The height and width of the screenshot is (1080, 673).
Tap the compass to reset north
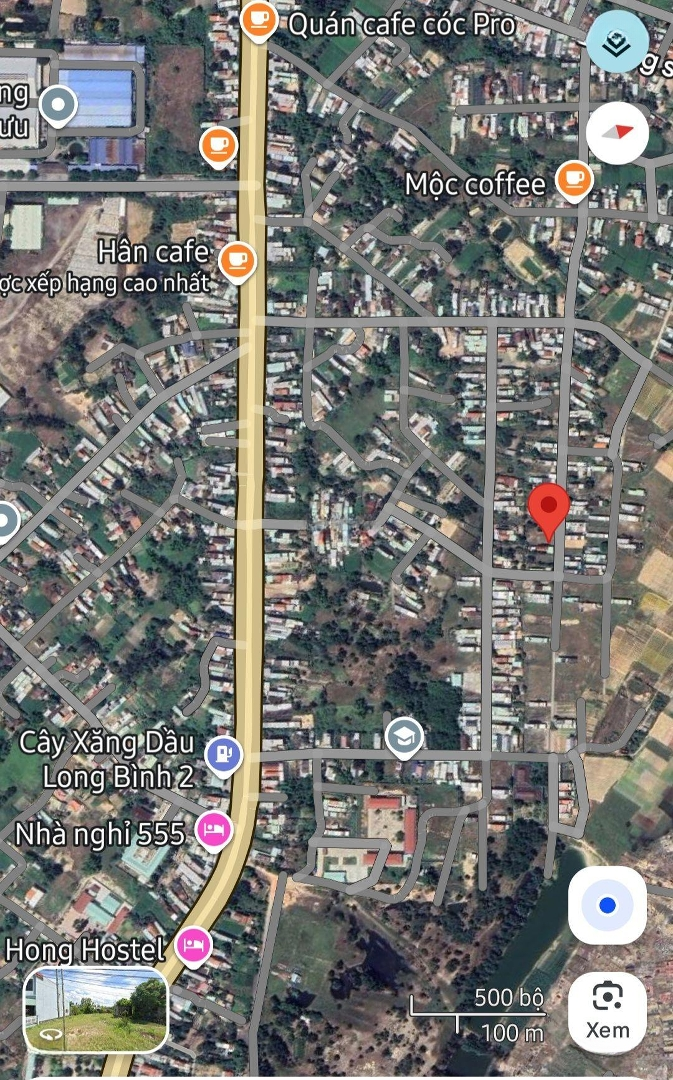coord(617,133)
